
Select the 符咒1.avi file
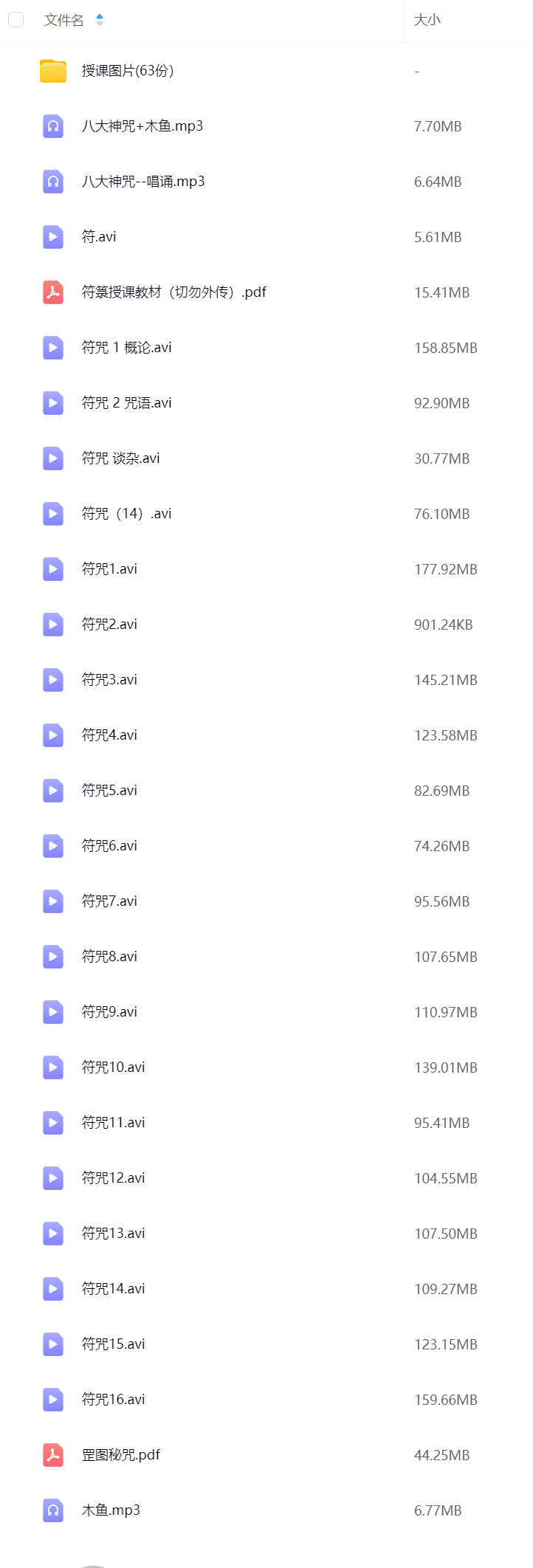pyautogui.click(x=109, y=569)
